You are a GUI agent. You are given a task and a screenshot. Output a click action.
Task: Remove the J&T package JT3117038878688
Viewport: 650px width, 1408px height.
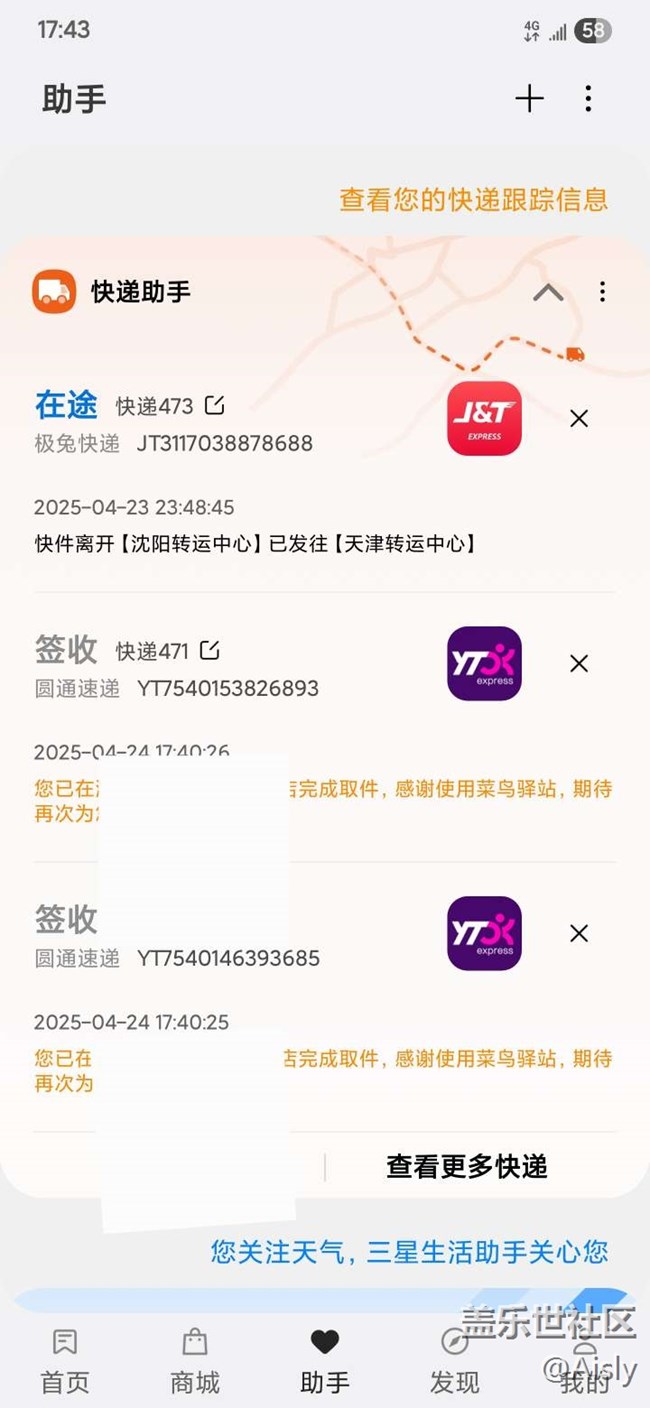click(x=579, y=419)
